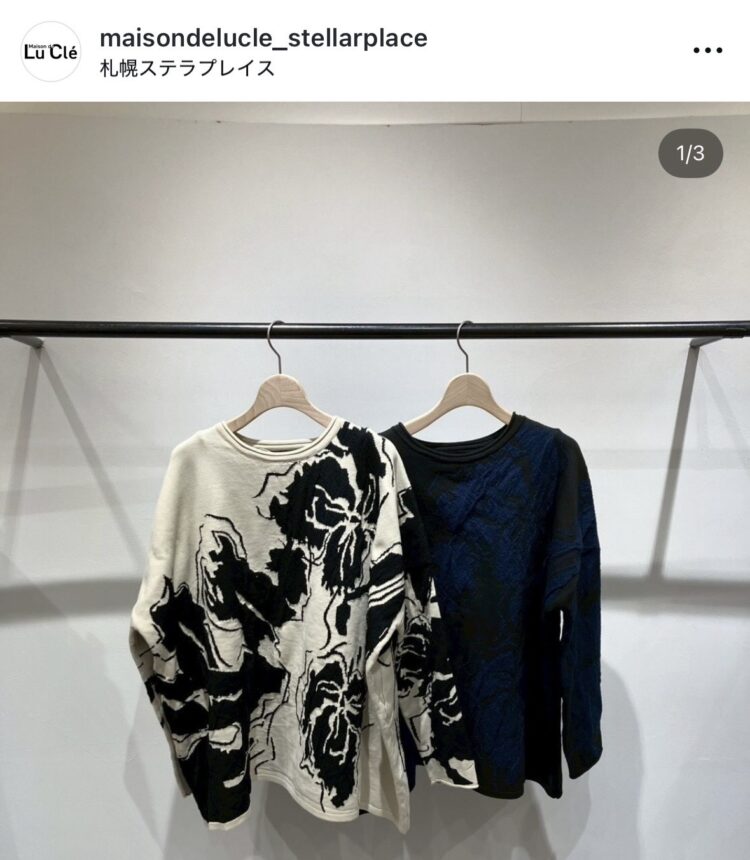Tap the Lu Clé profile avatar
The width and height of the screenshot is (750, 860).
pos(50,52)
